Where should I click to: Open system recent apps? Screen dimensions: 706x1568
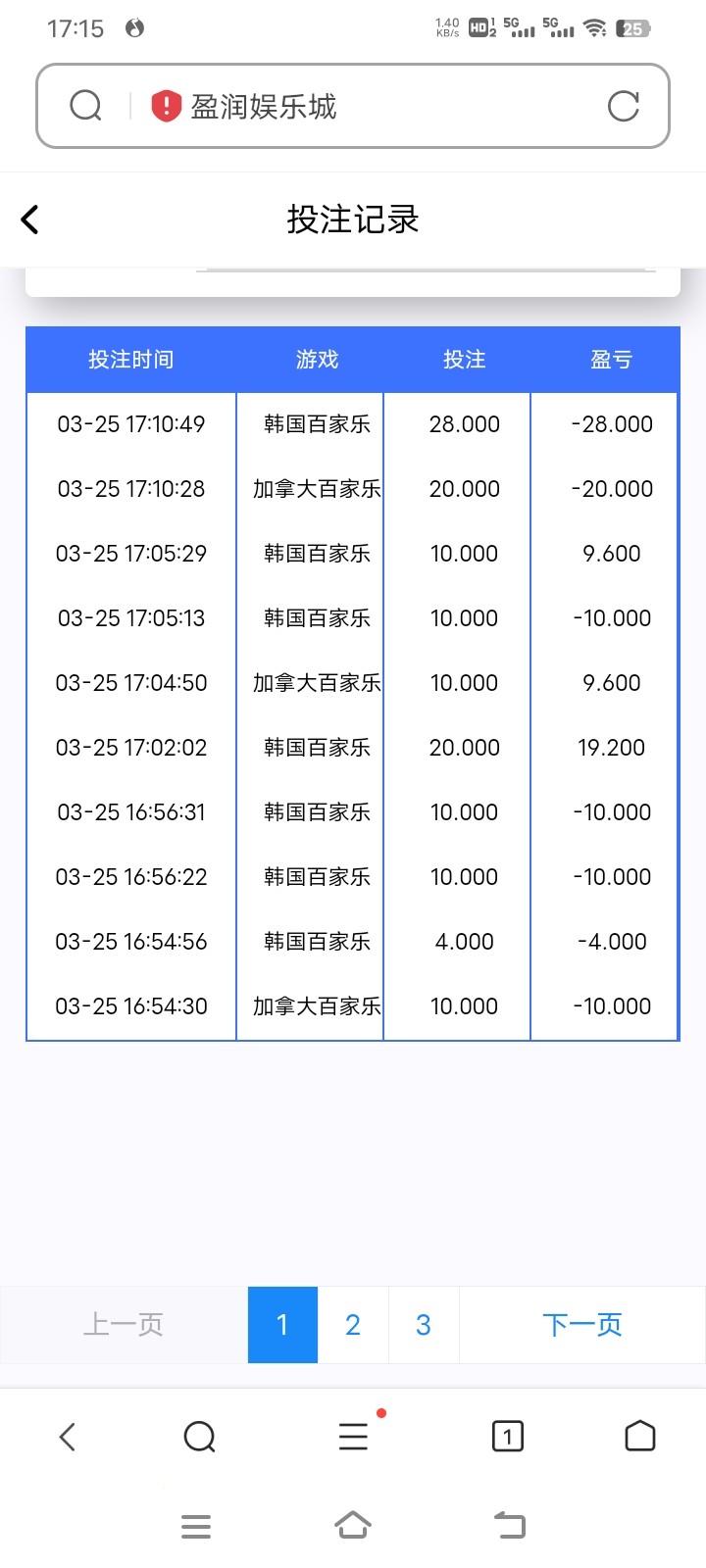click(x=196, y=1526)
